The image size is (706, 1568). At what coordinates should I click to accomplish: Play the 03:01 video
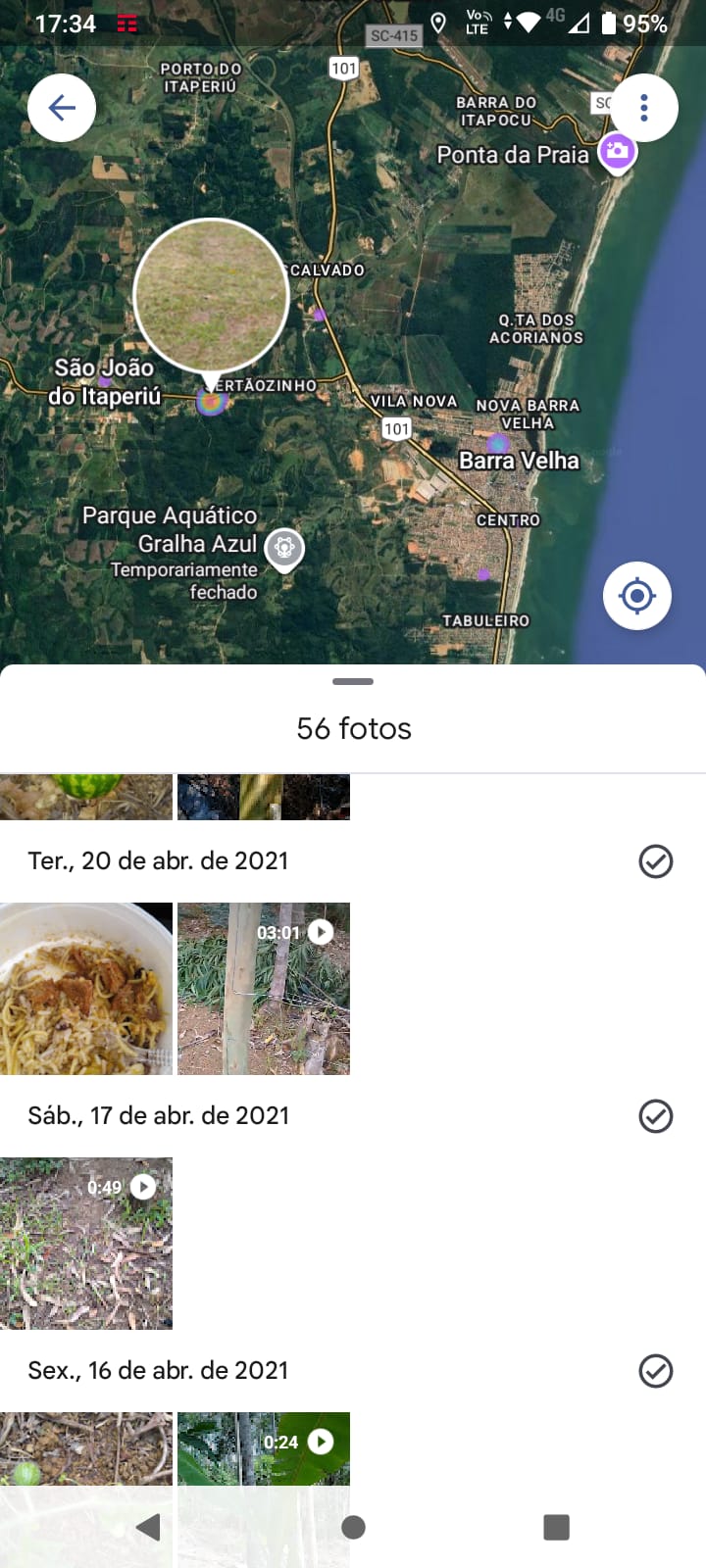(264, 989)
